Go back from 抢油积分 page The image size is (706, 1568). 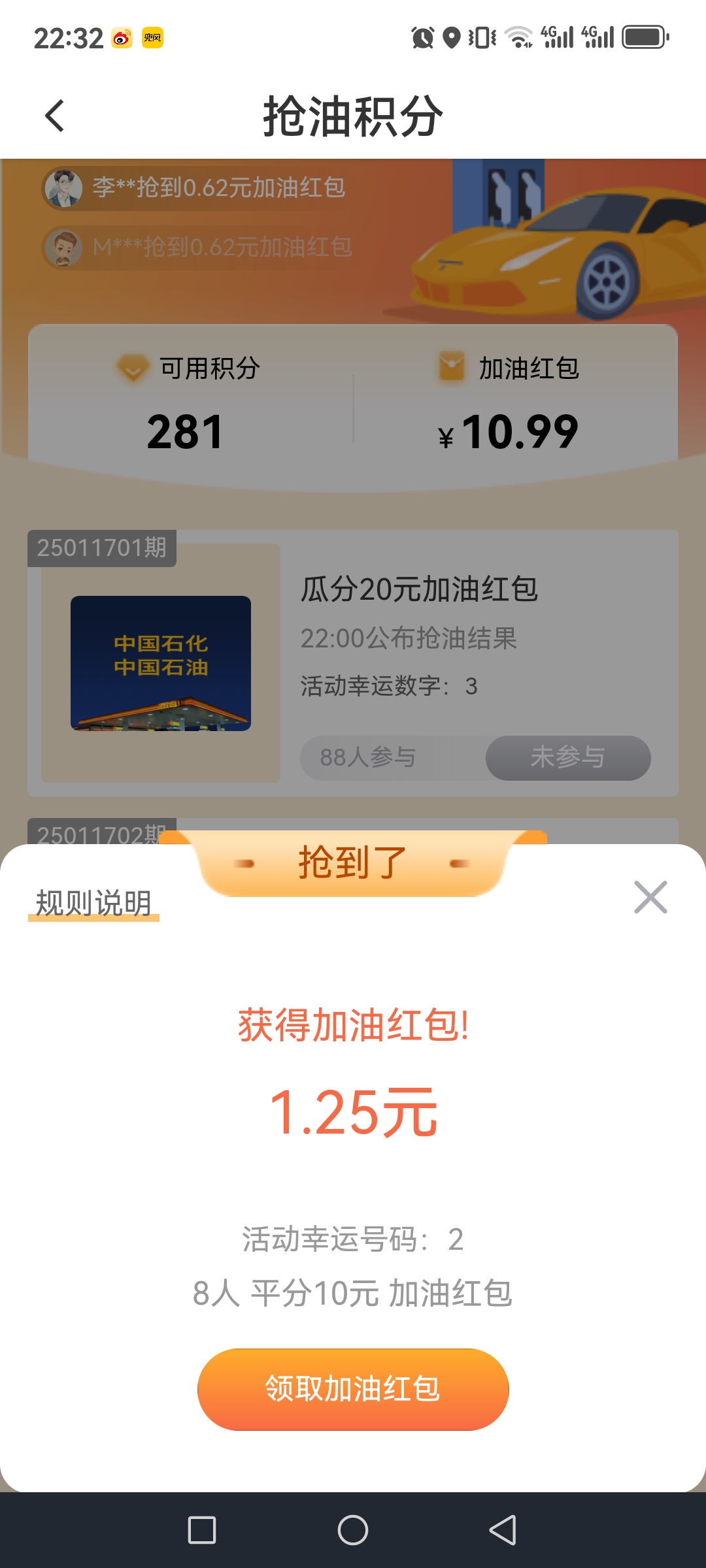pyautogui.click(x=55, y=116)
